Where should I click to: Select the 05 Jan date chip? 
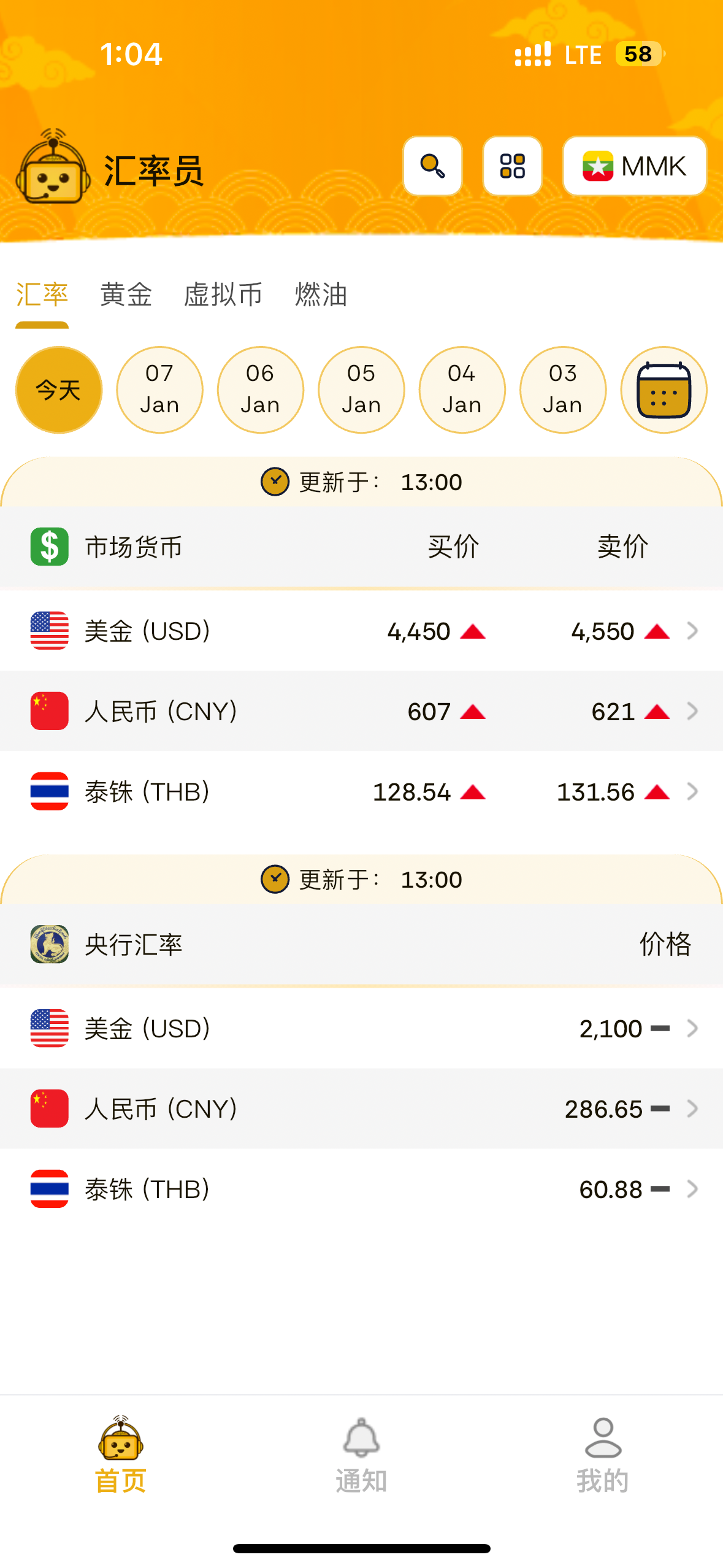tap(361, 390)
